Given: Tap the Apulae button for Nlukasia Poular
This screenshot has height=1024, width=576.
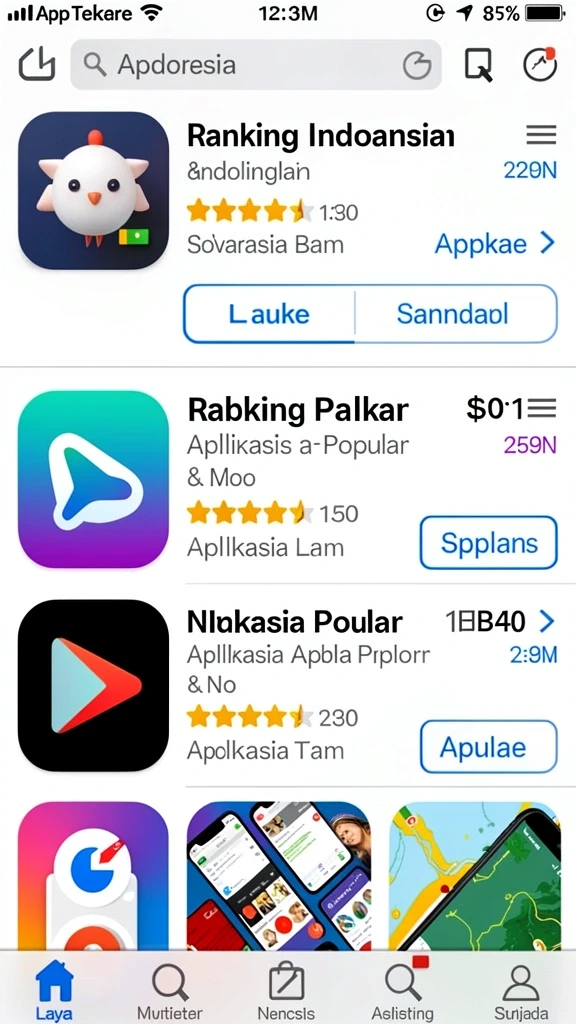Looking at the screenshot, I should coord(488,747).
